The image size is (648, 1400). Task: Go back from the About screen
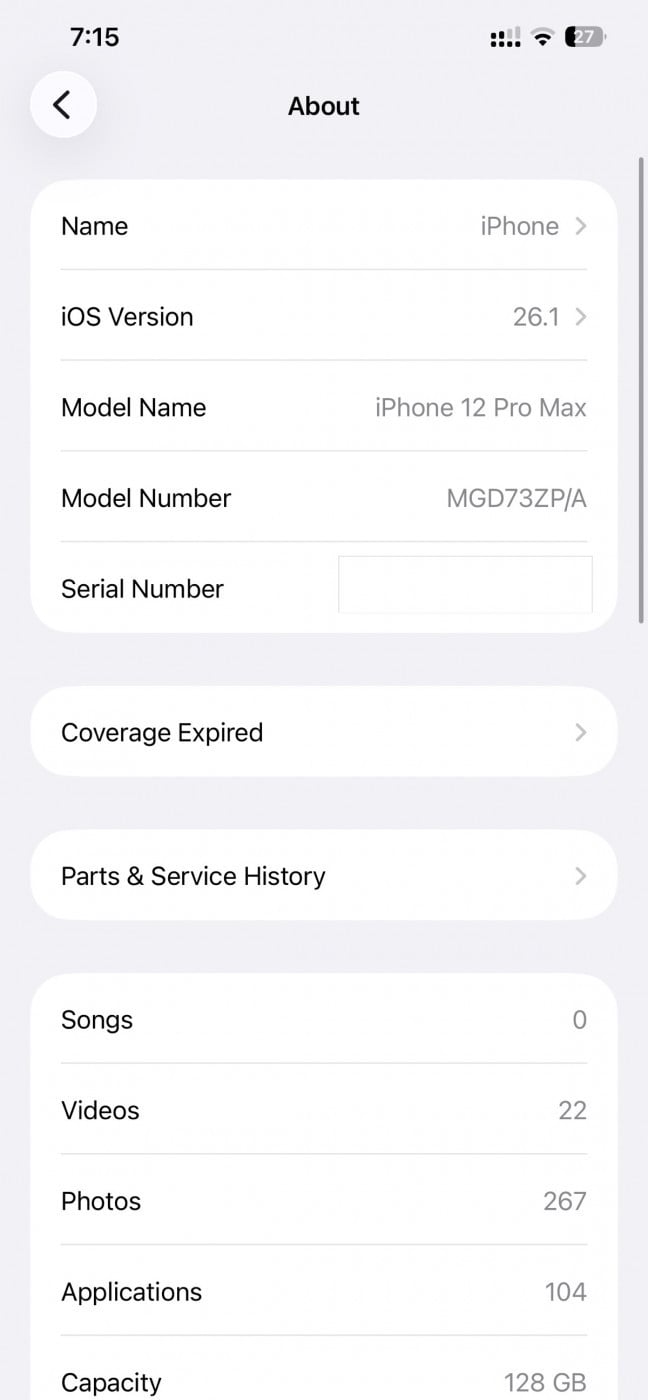click(63, 105)
